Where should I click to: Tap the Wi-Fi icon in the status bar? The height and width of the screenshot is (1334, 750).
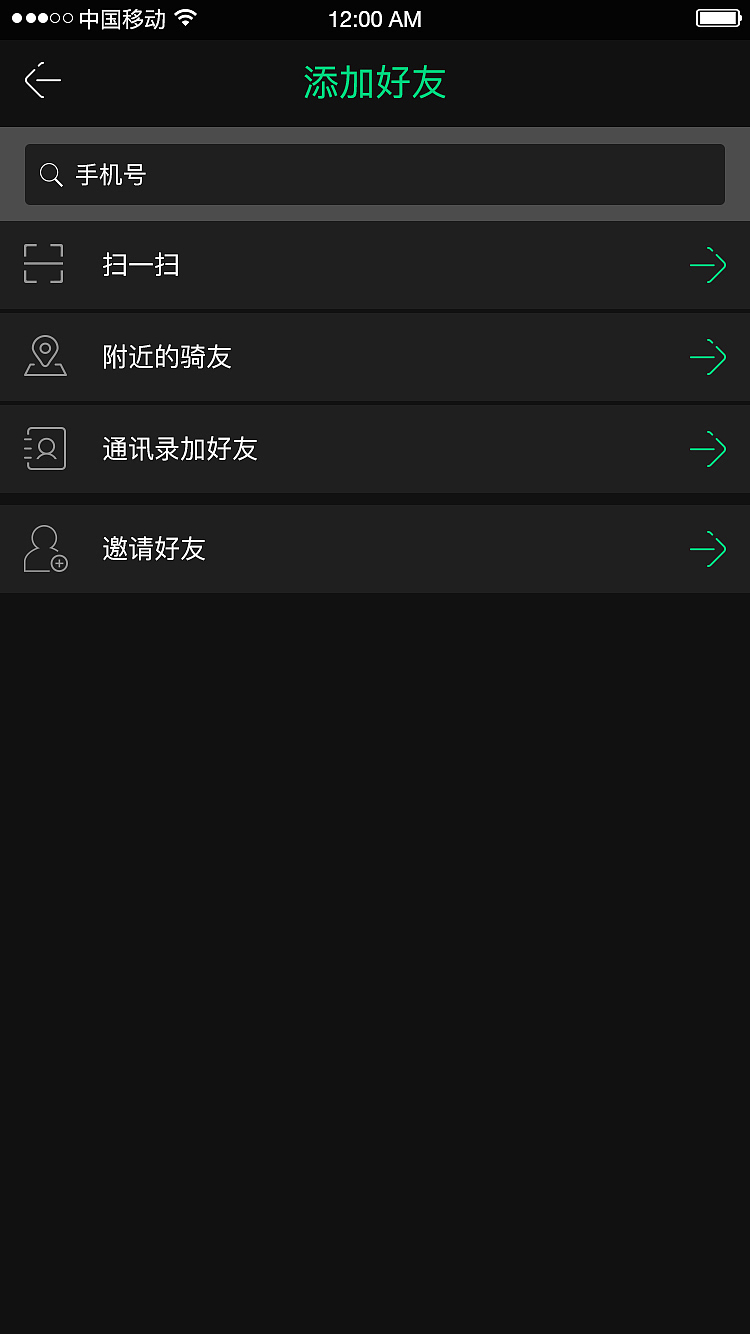point(183,16)
